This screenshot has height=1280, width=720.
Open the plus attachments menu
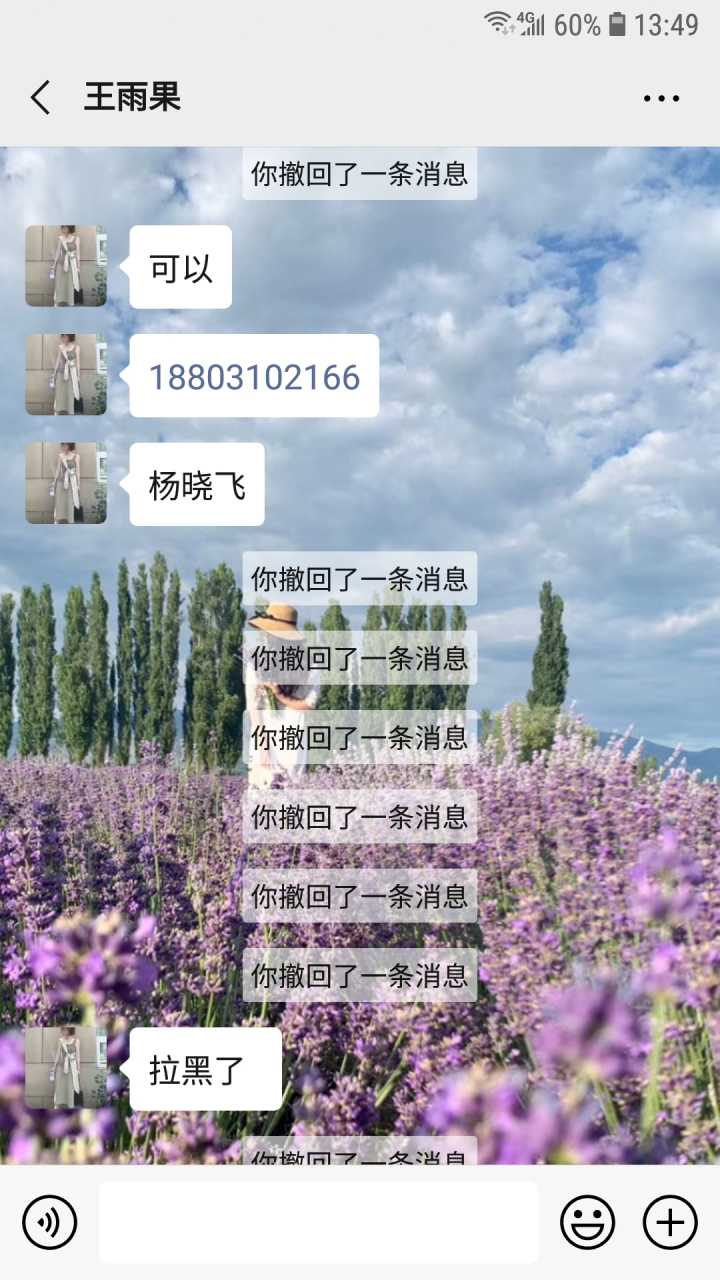coord(669,1222)
